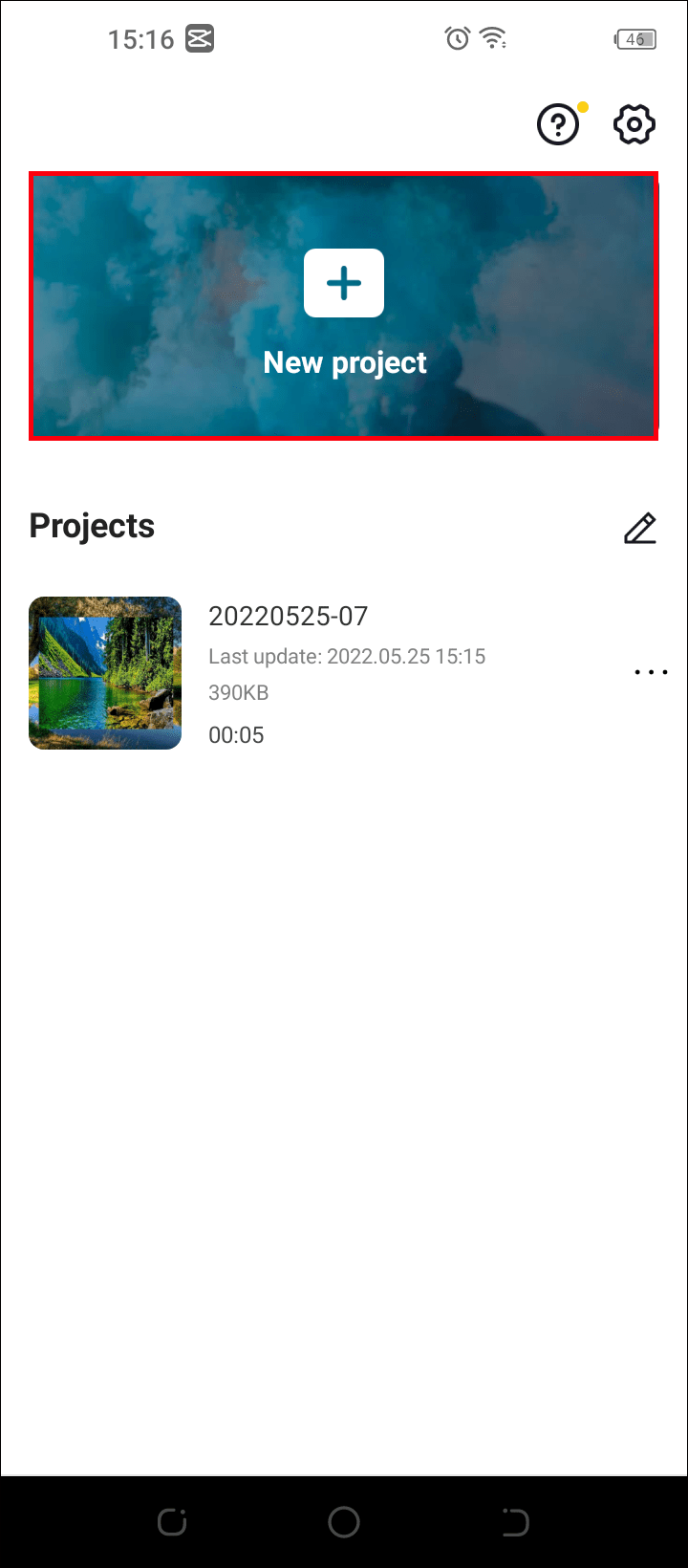Image resolution: width=688 pixels, height=1568 pixels.
Task: Check the alarm icon in the status bar
Action: pyautogui.click(x=457, y=38)
